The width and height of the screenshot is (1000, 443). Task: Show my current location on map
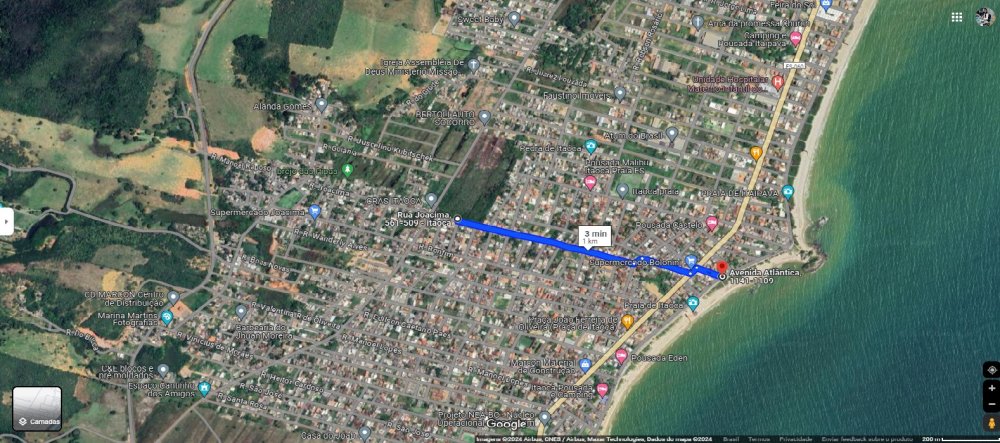[x=990, y=367]
